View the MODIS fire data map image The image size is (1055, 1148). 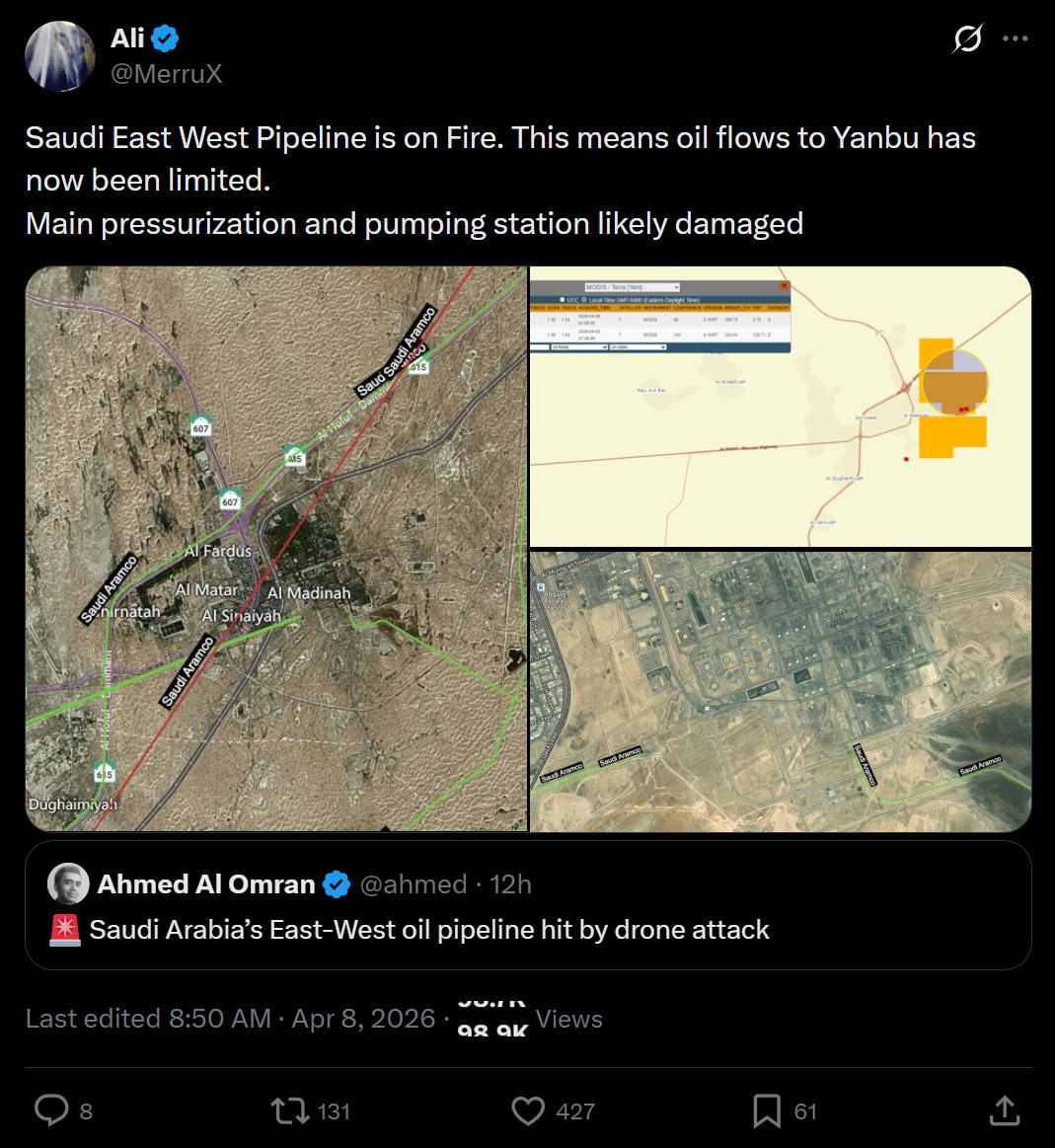pos(781,407)
